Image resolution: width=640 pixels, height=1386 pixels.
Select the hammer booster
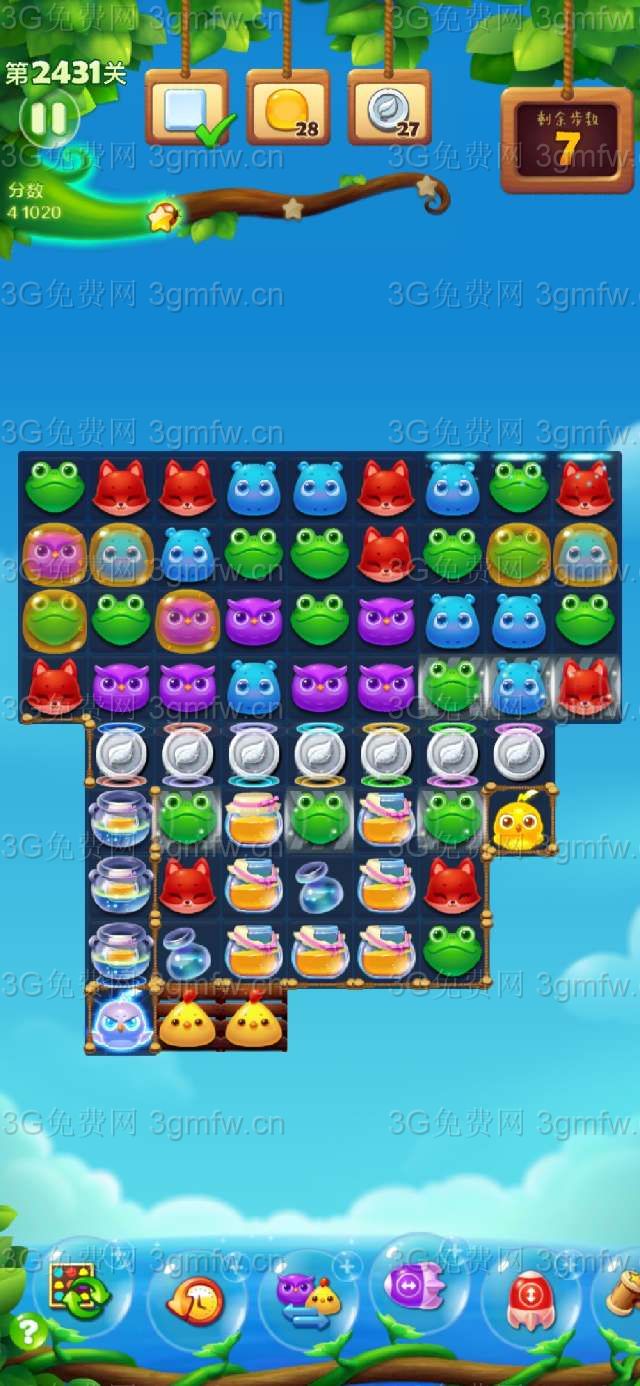[622, 1293]
